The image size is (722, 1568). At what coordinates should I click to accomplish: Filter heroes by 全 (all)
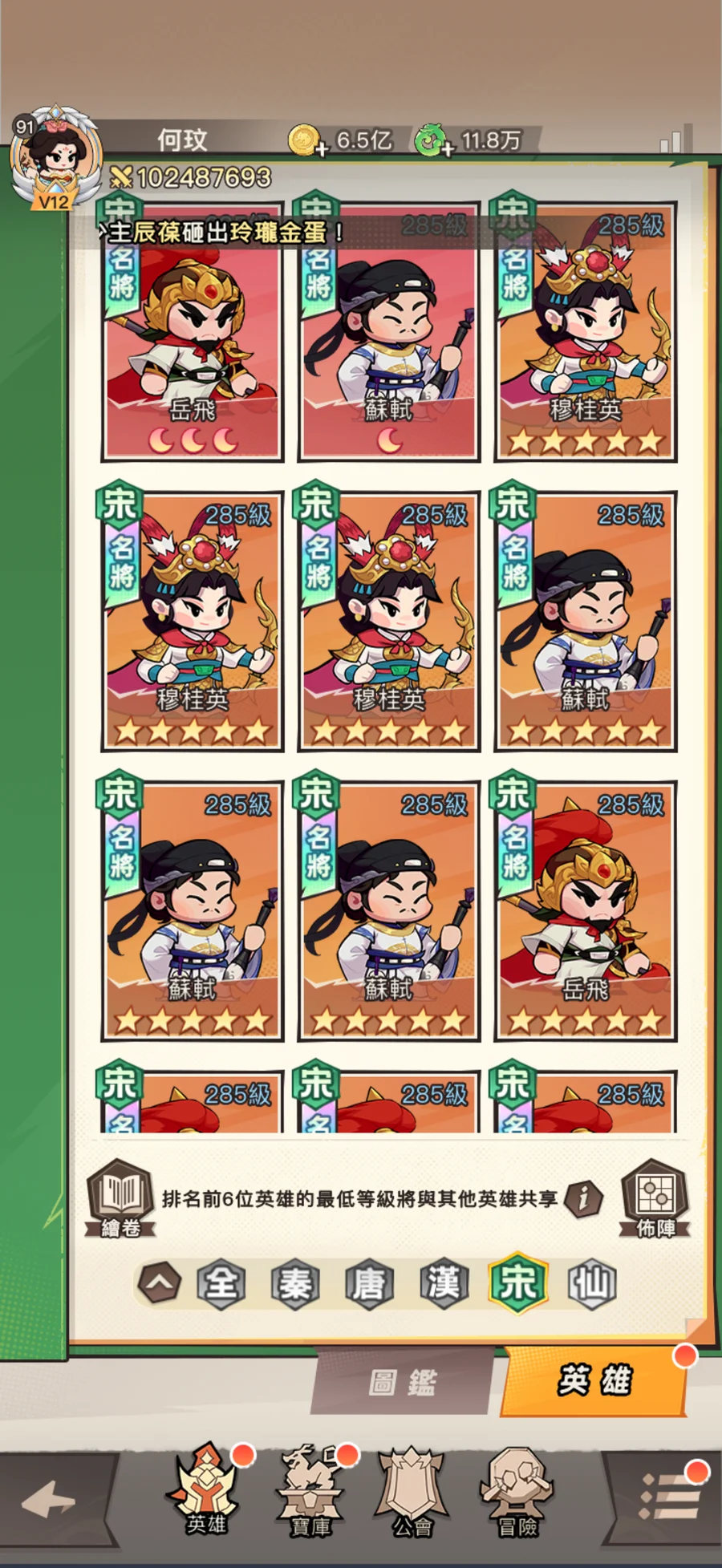click(221, 1284)
